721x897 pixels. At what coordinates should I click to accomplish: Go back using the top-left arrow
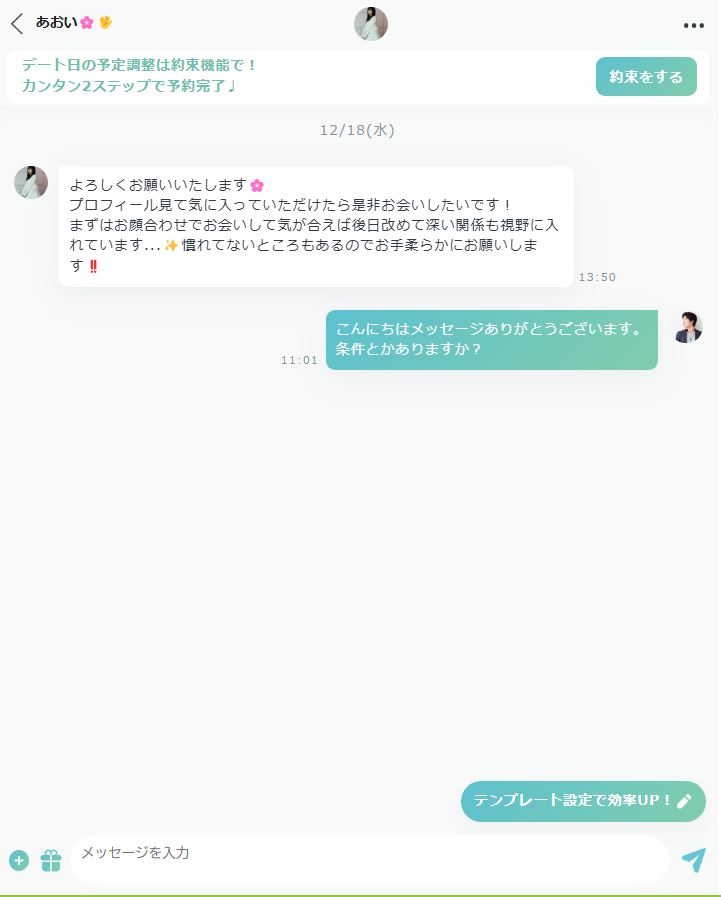click(x=17, y=24)
